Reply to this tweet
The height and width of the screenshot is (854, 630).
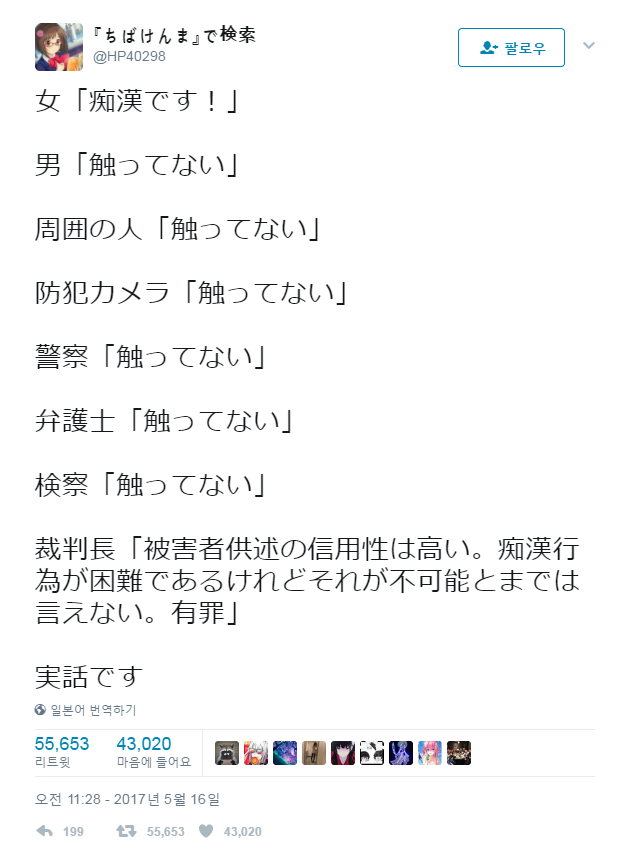[45, 831]
